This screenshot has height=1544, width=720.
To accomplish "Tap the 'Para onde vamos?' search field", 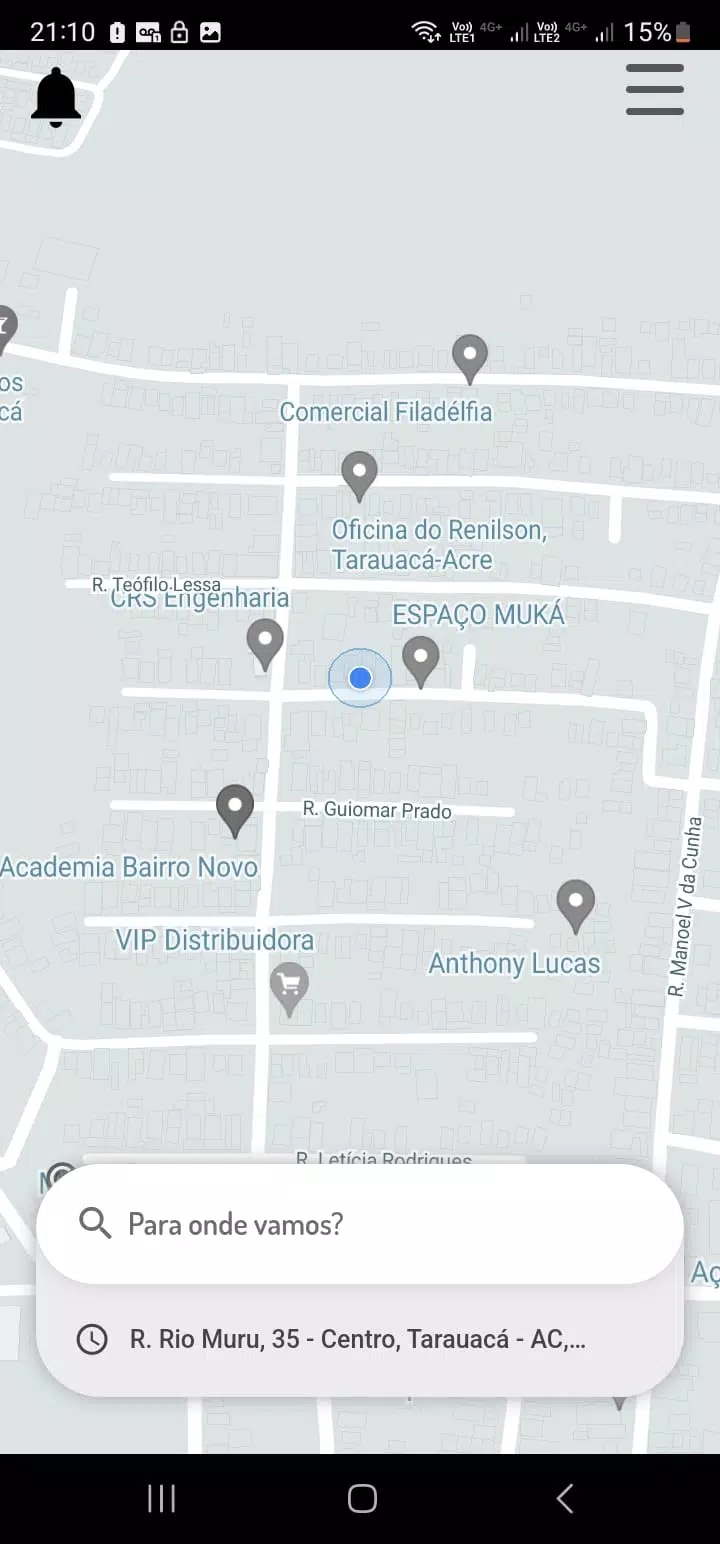I will click(x=360, y=1223).
